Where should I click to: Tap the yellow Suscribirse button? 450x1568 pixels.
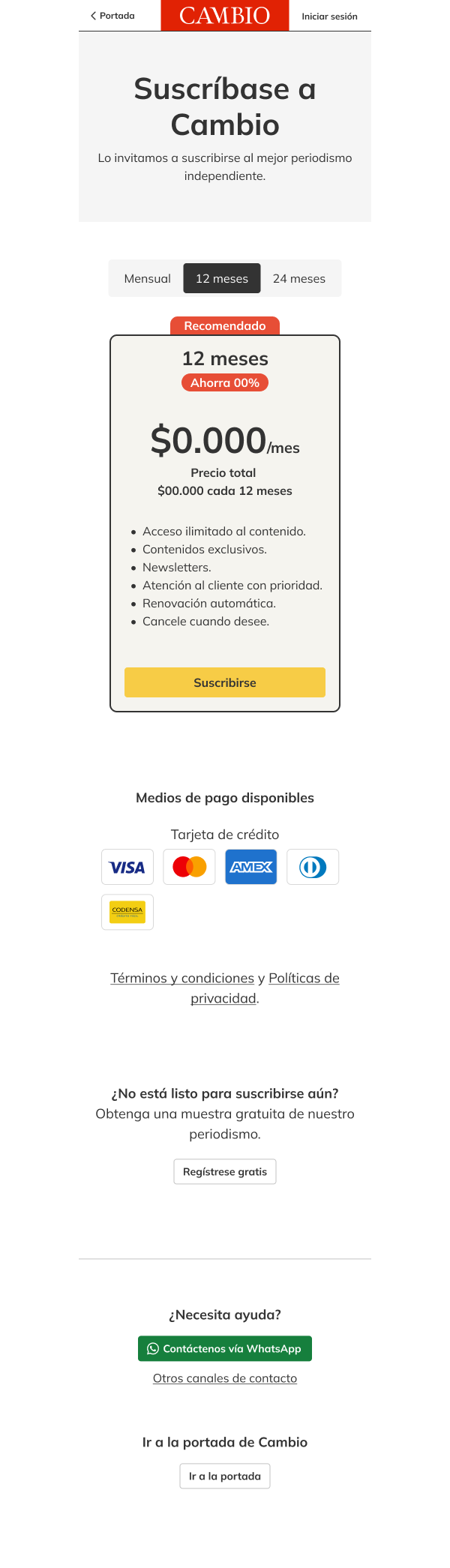[x=225, y=682]
